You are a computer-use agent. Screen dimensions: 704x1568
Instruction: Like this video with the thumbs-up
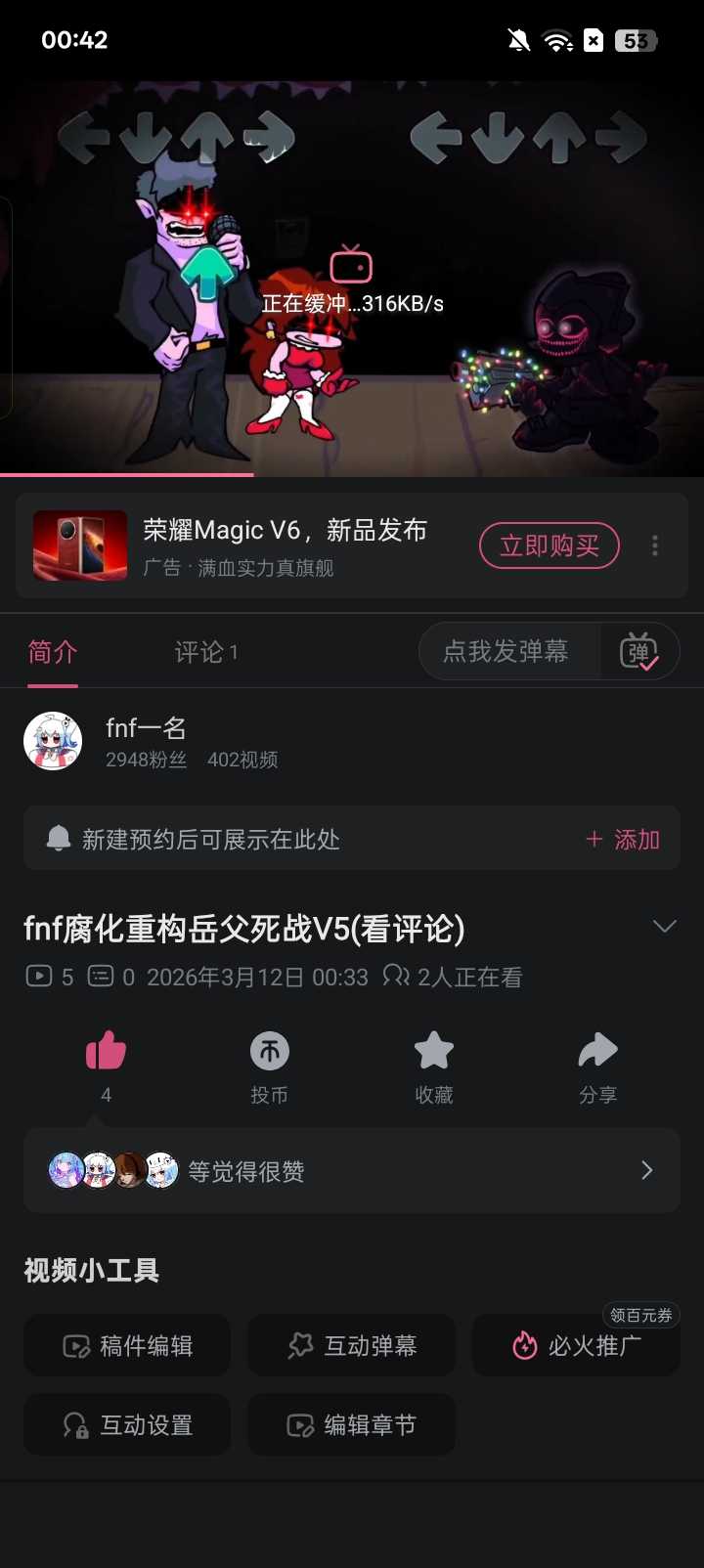click(106, 1053)
